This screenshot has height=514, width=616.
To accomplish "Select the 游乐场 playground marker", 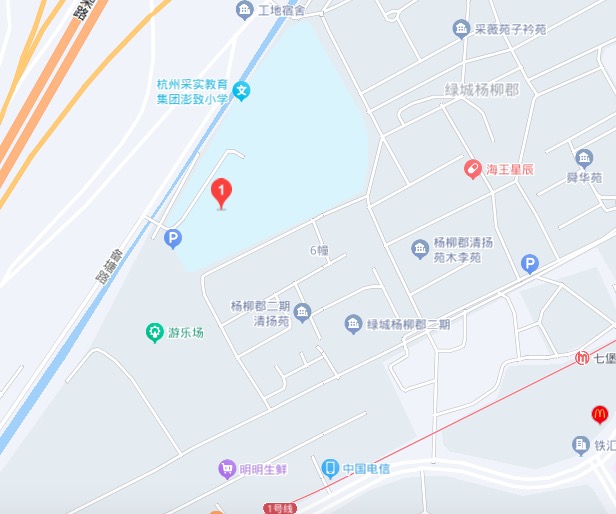I will pyautogui.click(x=154, y=332).
